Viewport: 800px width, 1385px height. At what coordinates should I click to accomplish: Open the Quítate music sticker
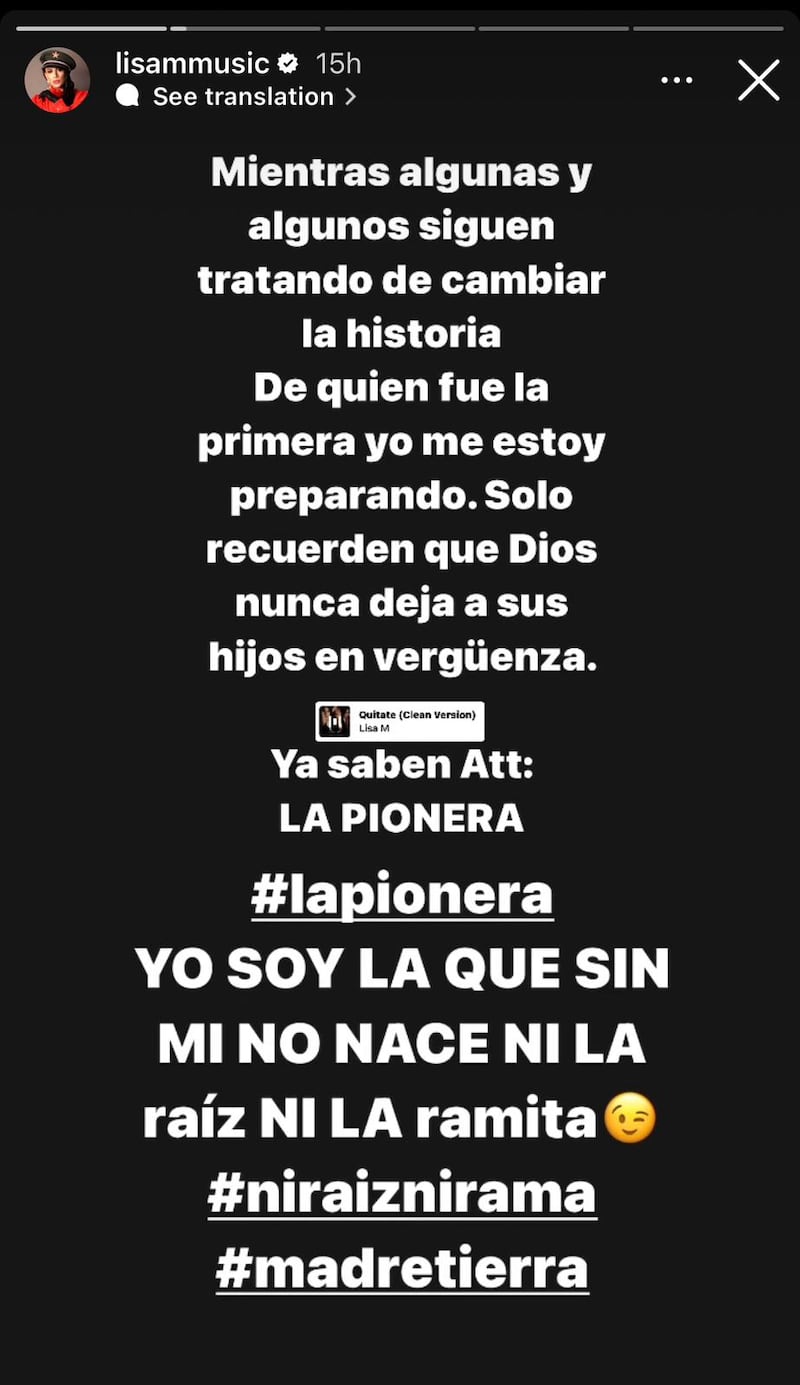(x=400, y=721)
